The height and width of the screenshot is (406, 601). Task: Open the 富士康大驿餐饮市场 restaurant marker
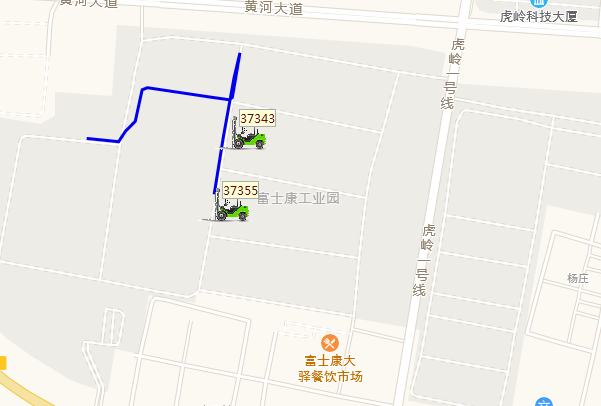click(x=330, y=343)
